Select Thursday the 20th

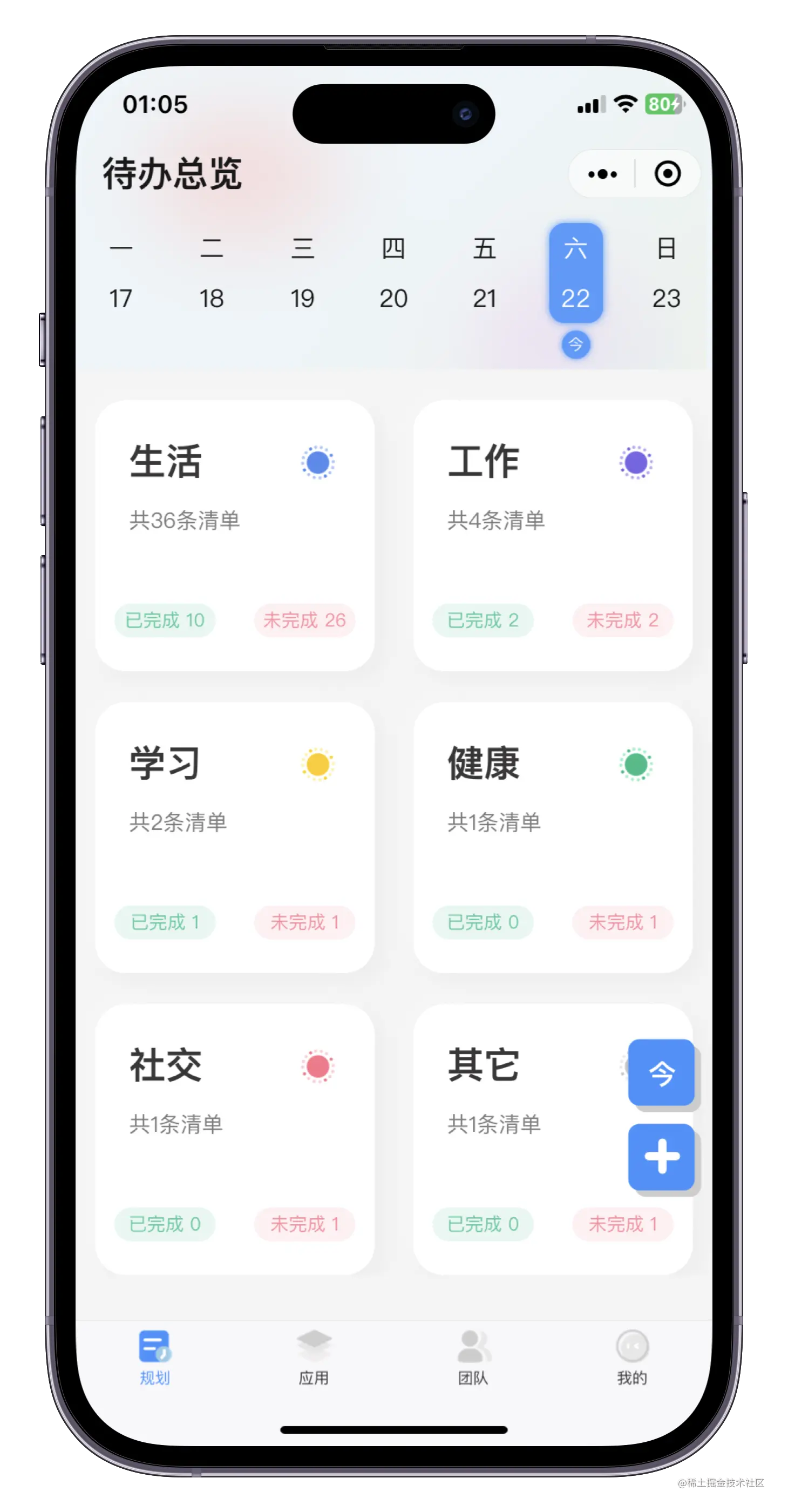point(393,274)
